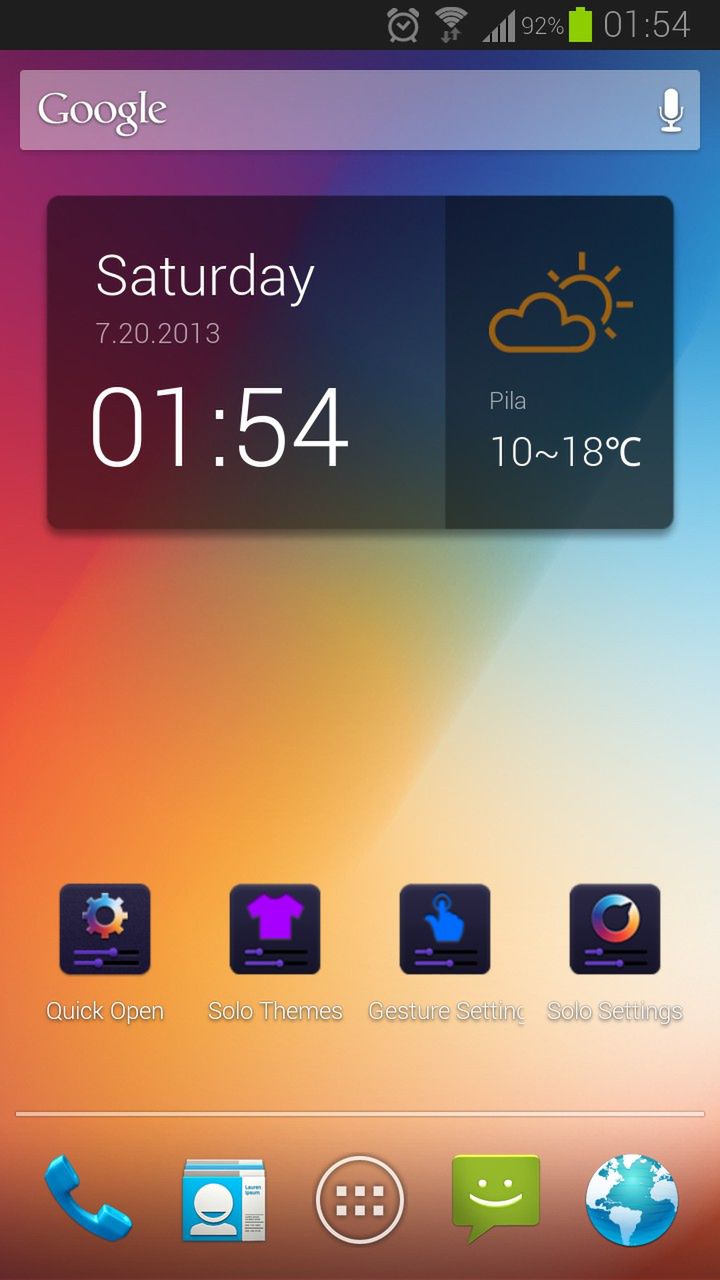The height and width of the screenshot is (1280, 720).
Task: Open the phone dialer in the dock
Action: (x=88, y=1199)
